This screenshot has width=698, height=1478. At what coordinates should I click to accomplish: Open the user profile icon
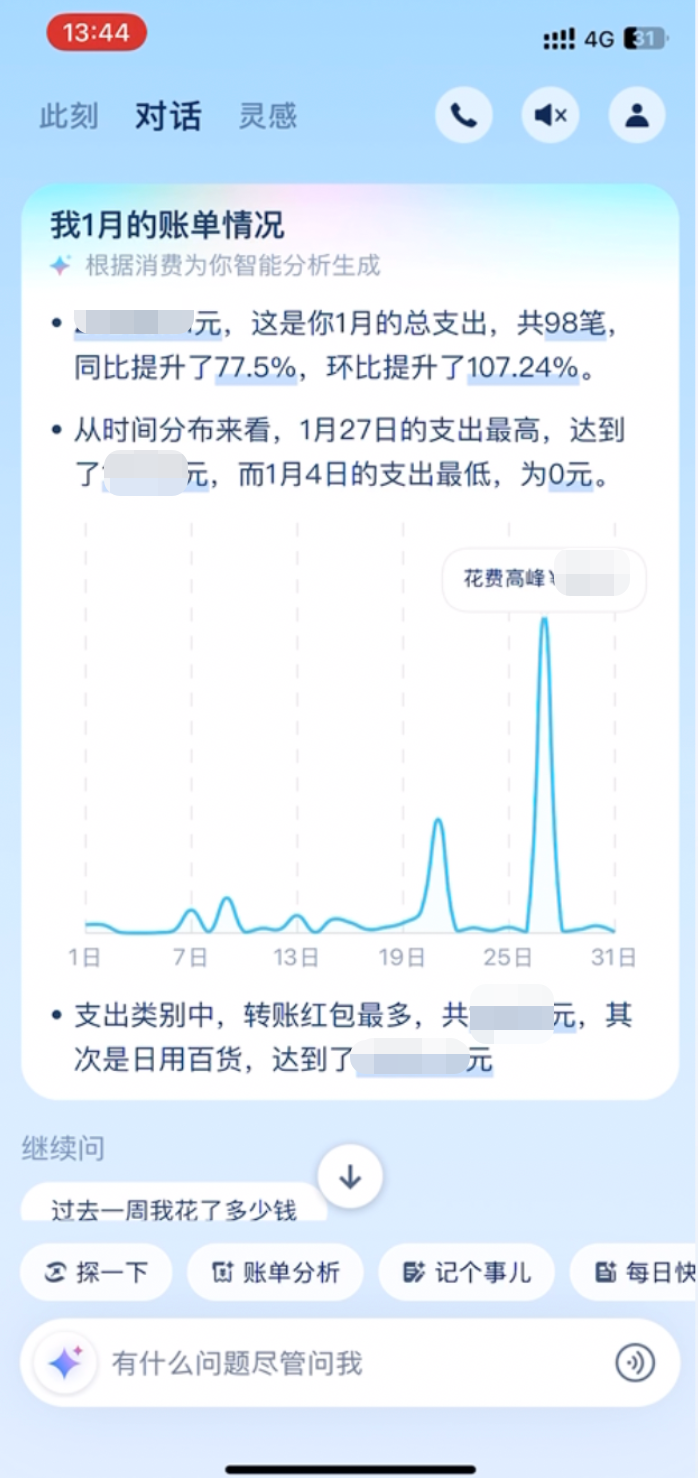(x=637, y=115)
